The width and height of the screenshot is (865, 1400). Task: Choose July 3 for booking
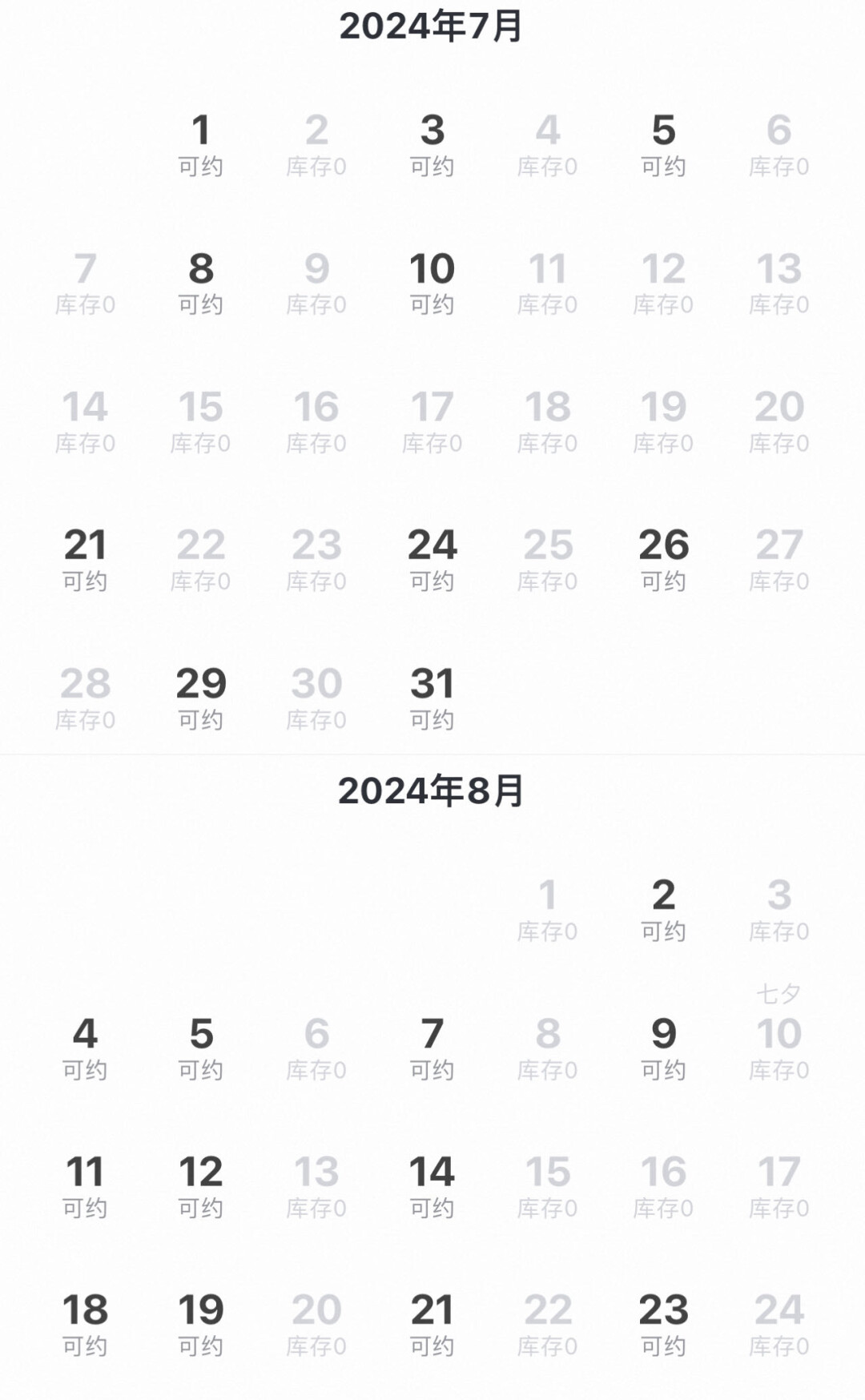click(x=432, y=144)
